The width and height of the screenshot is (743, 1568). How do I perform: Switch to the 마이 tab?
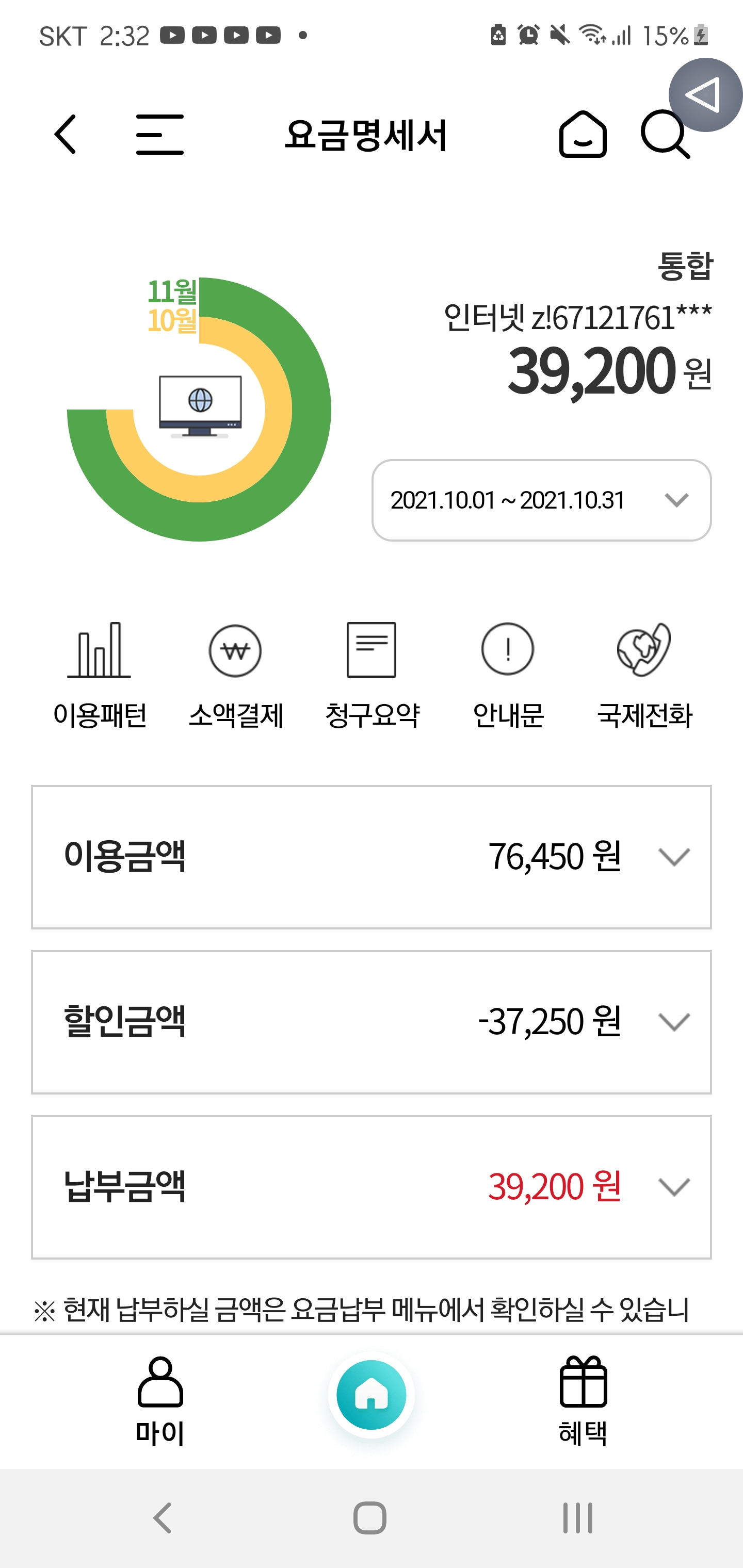pyautogui.click(x=160, y=1400)
